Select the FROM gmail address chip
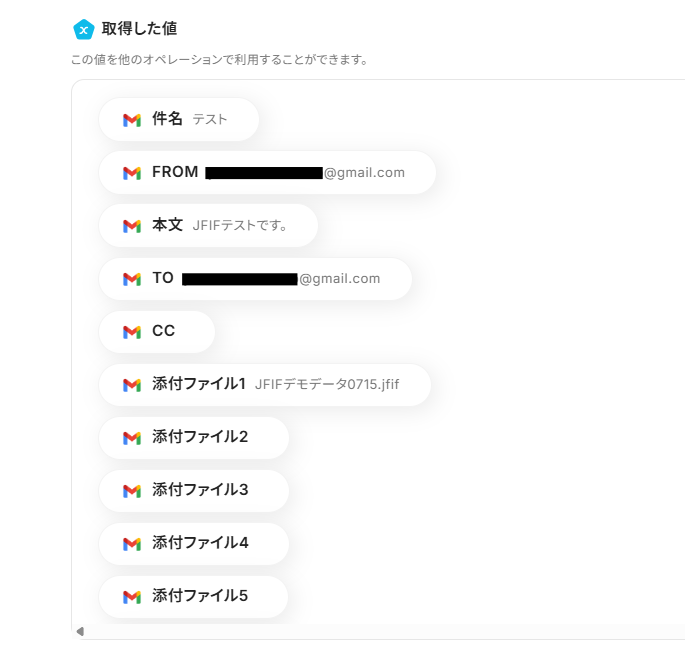Image resolution: width=685 pixels, height=672 pixels. (x=266, y=172)
